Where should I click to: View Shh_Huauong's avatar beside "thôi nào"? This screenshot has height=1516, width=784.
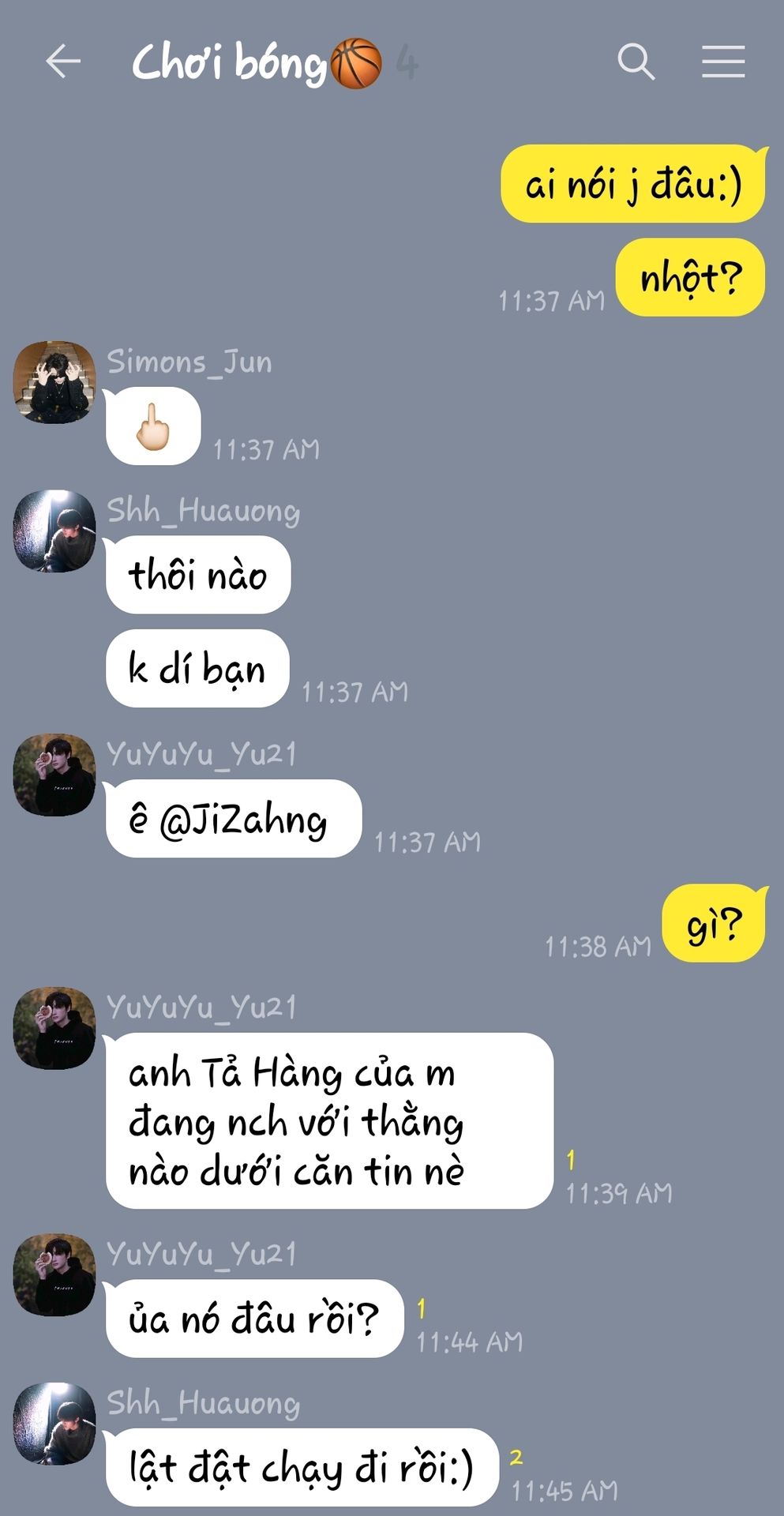click(54, 531)
